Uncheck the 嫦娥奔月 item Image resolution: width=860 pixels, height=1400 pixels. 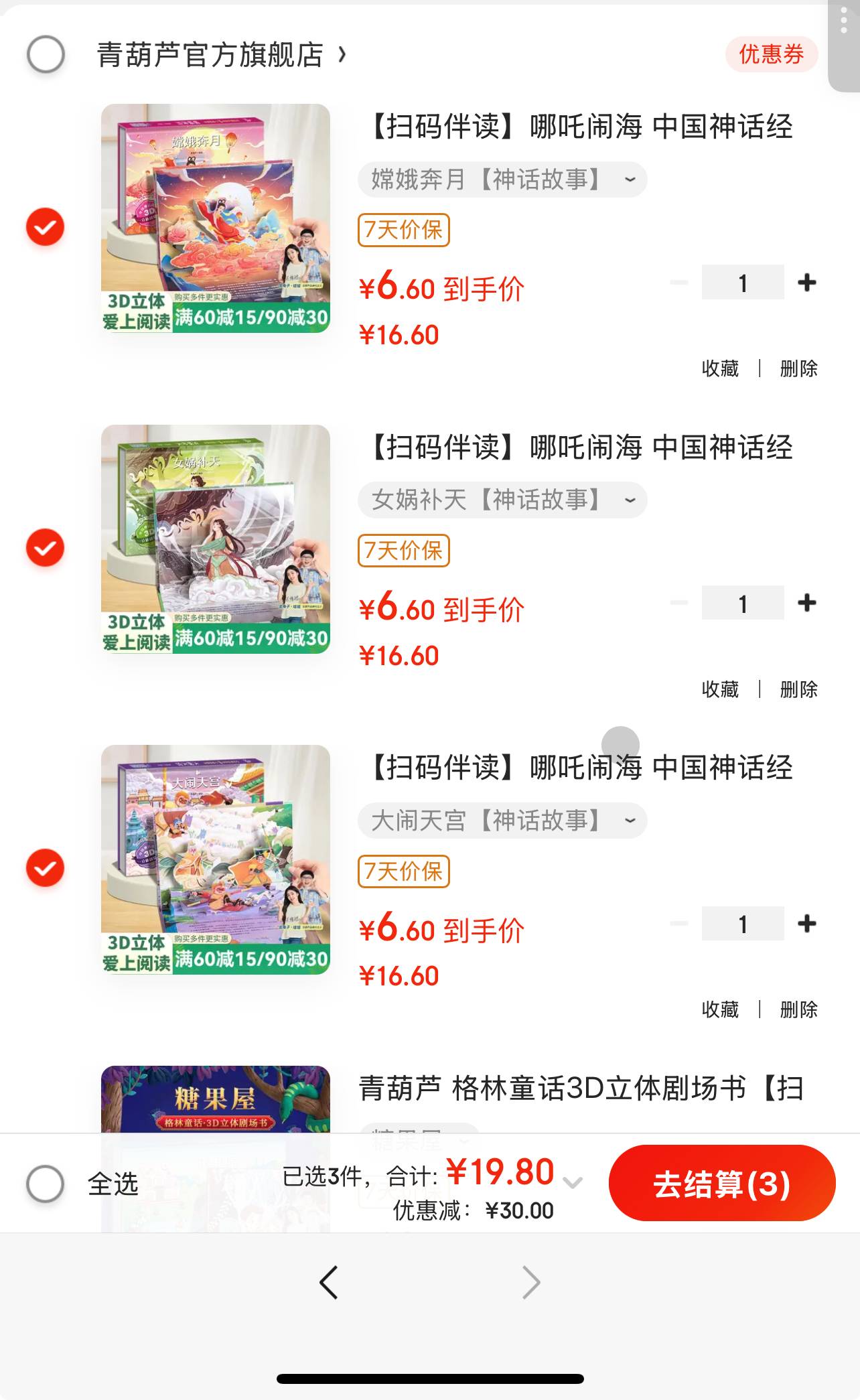(46, 227)
